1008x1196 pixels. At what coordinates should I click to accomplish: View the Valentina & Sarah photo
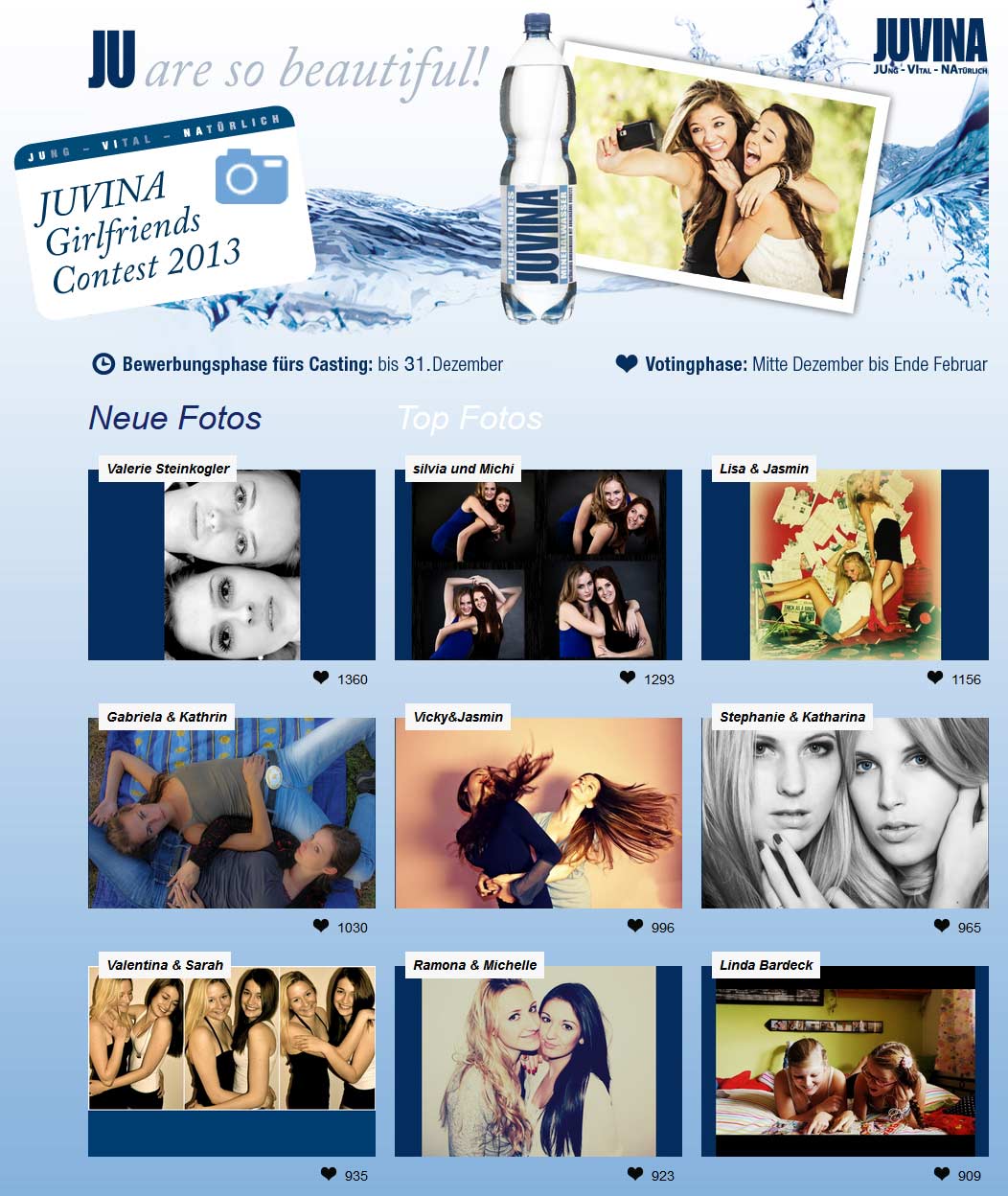(232, 1040)
